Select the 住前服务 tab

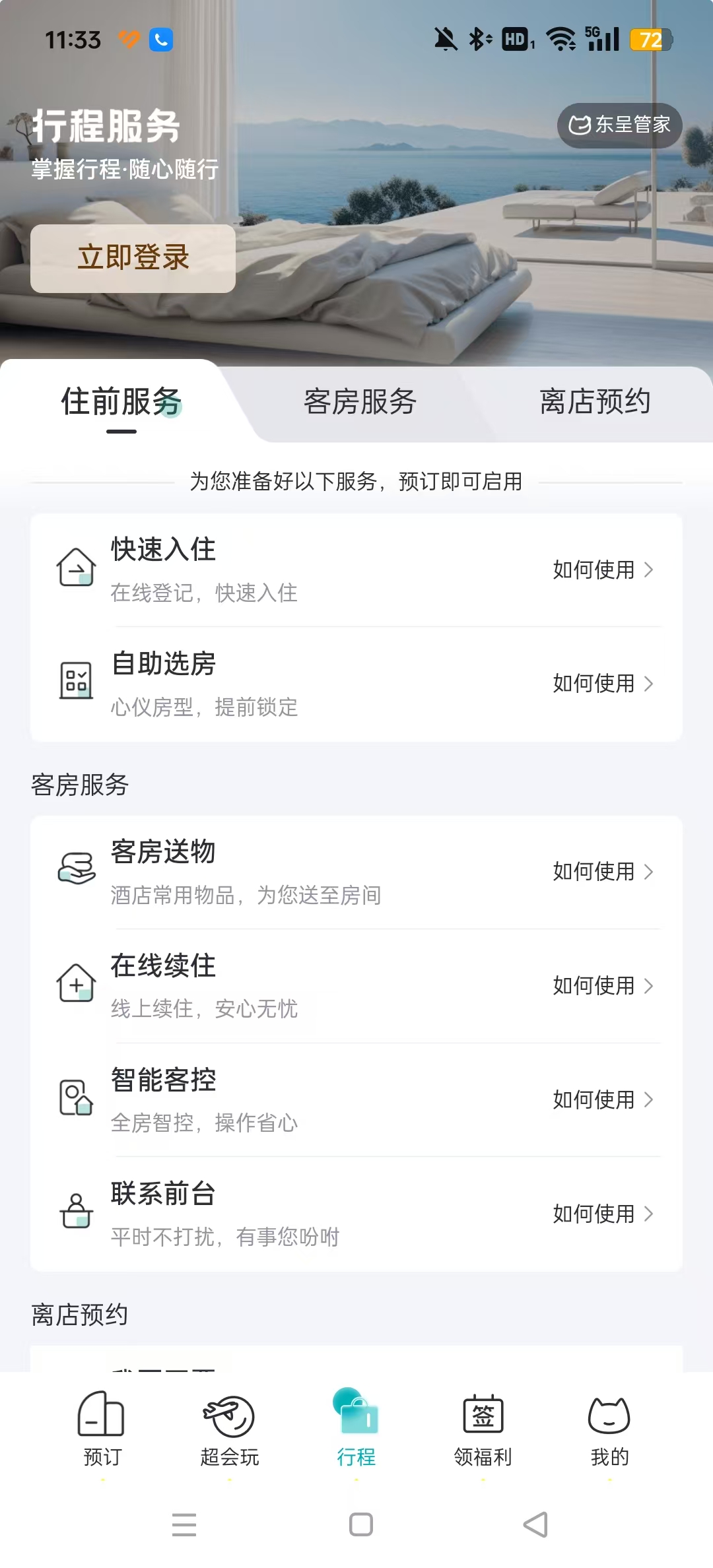click(121, 402)
